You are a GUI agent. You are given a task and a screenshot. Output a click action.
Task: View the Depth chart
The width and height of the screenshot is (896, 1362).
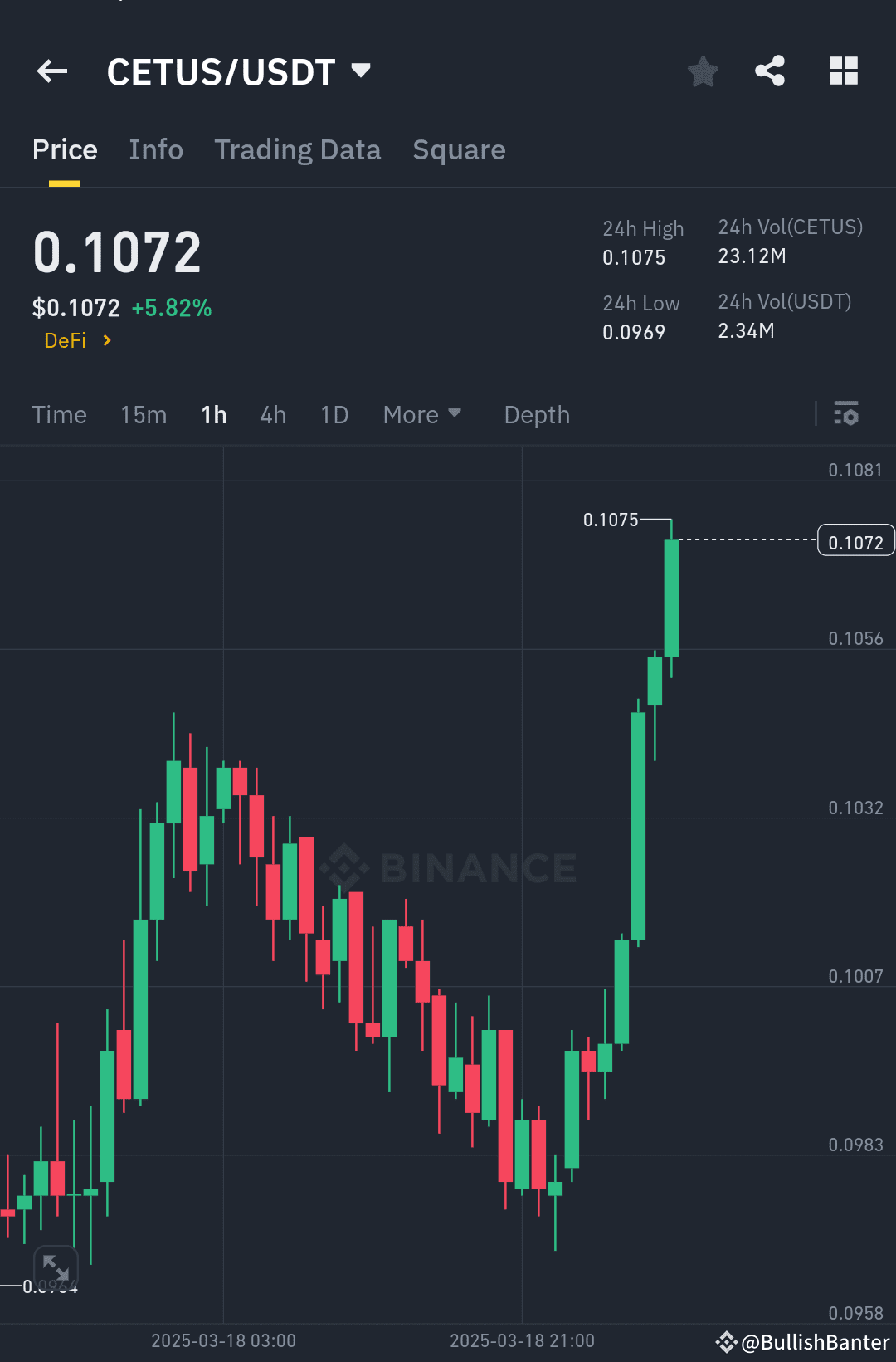point(536,414)
